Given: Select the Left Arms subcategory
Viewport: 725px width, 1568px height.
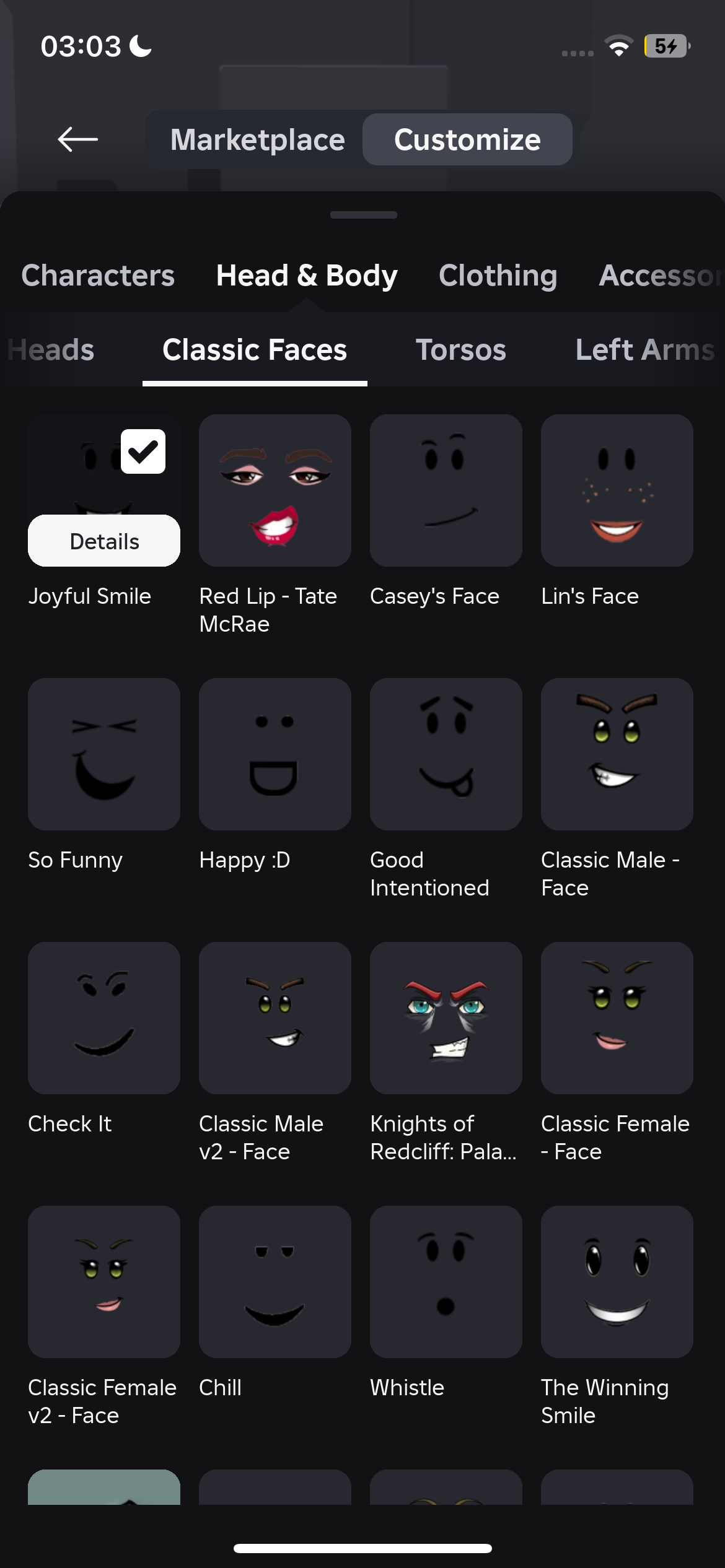Looking at the screenshot, I should coord(645,350).
